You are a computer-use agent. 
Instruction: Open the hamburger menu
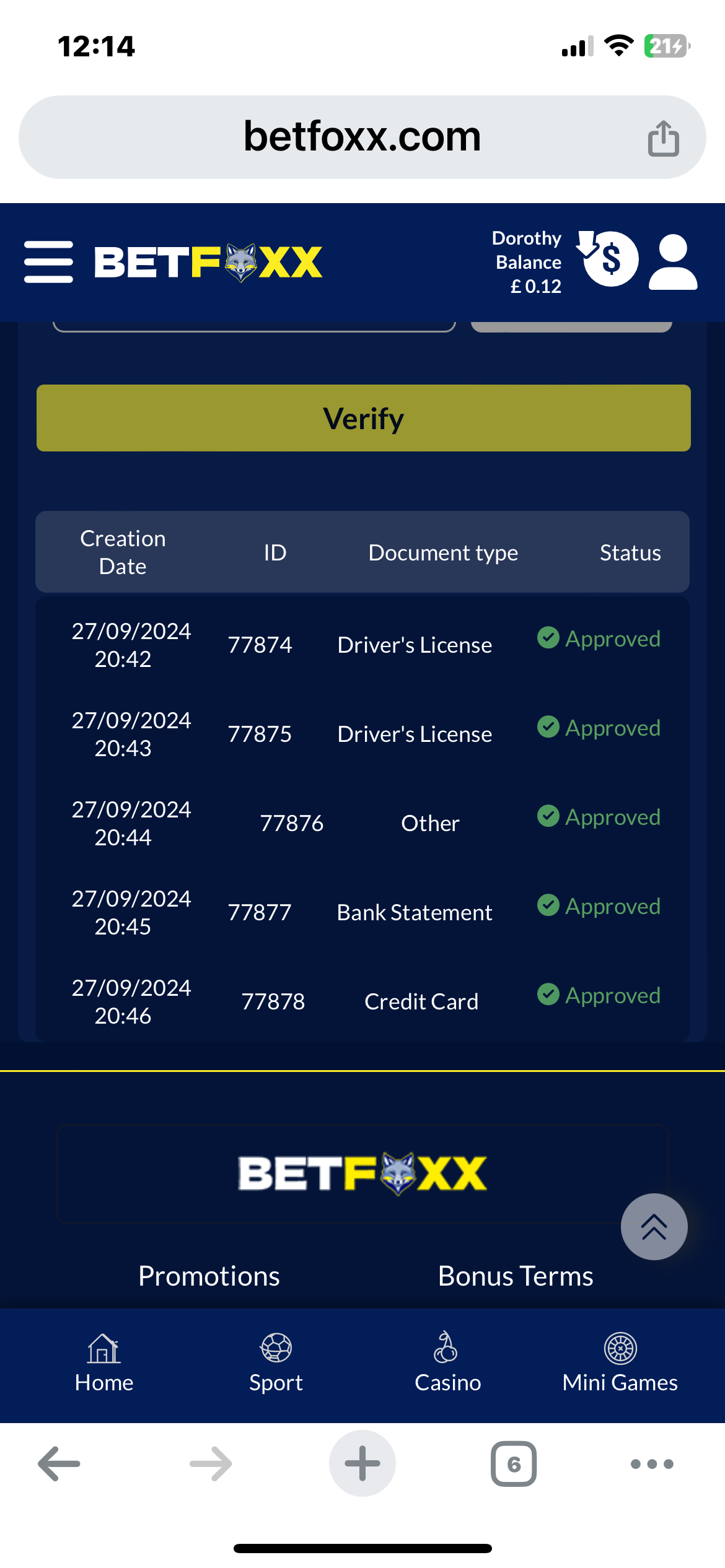(48, 262)
